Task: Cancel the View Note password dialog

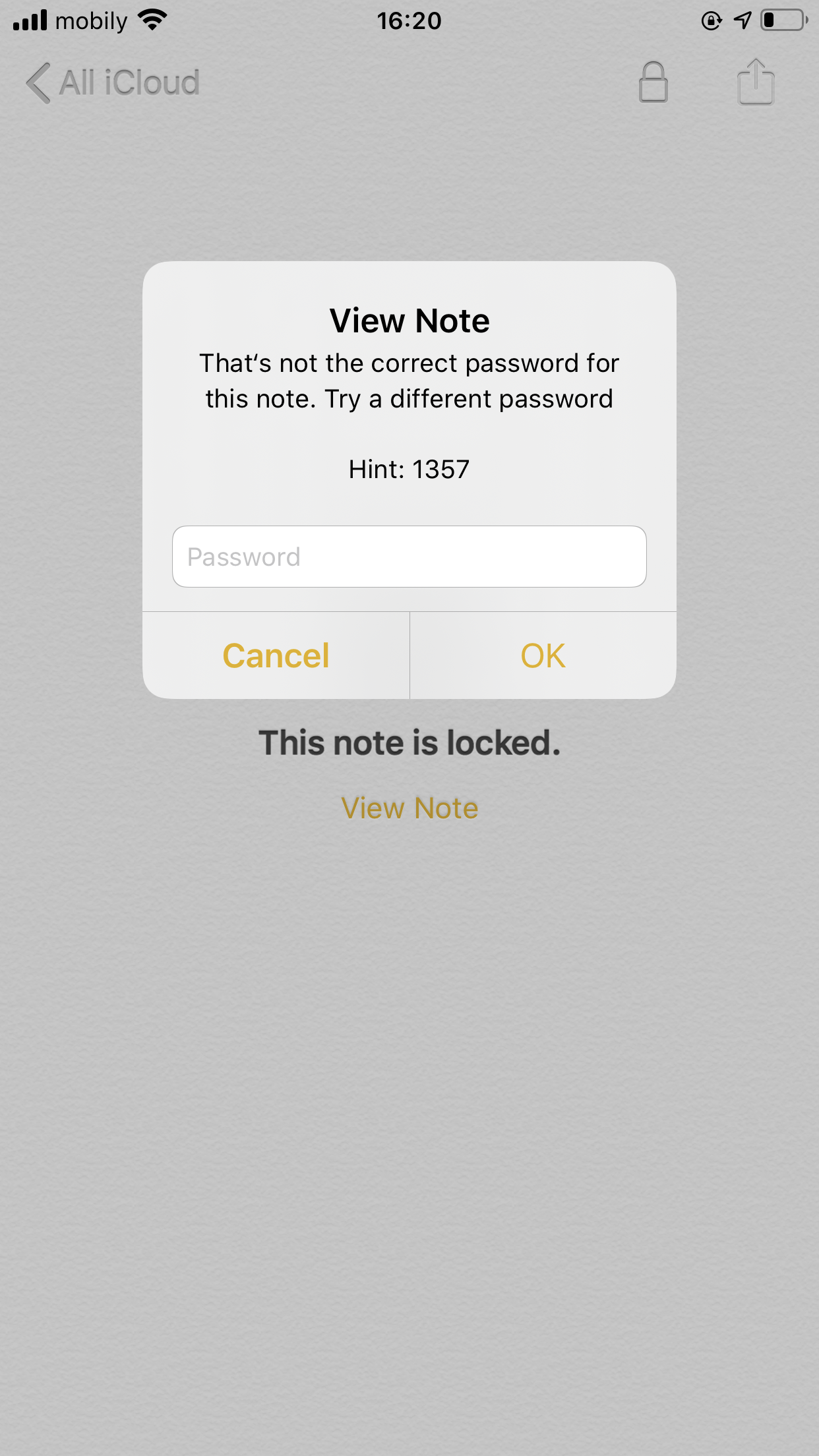Action: [276, 655]
